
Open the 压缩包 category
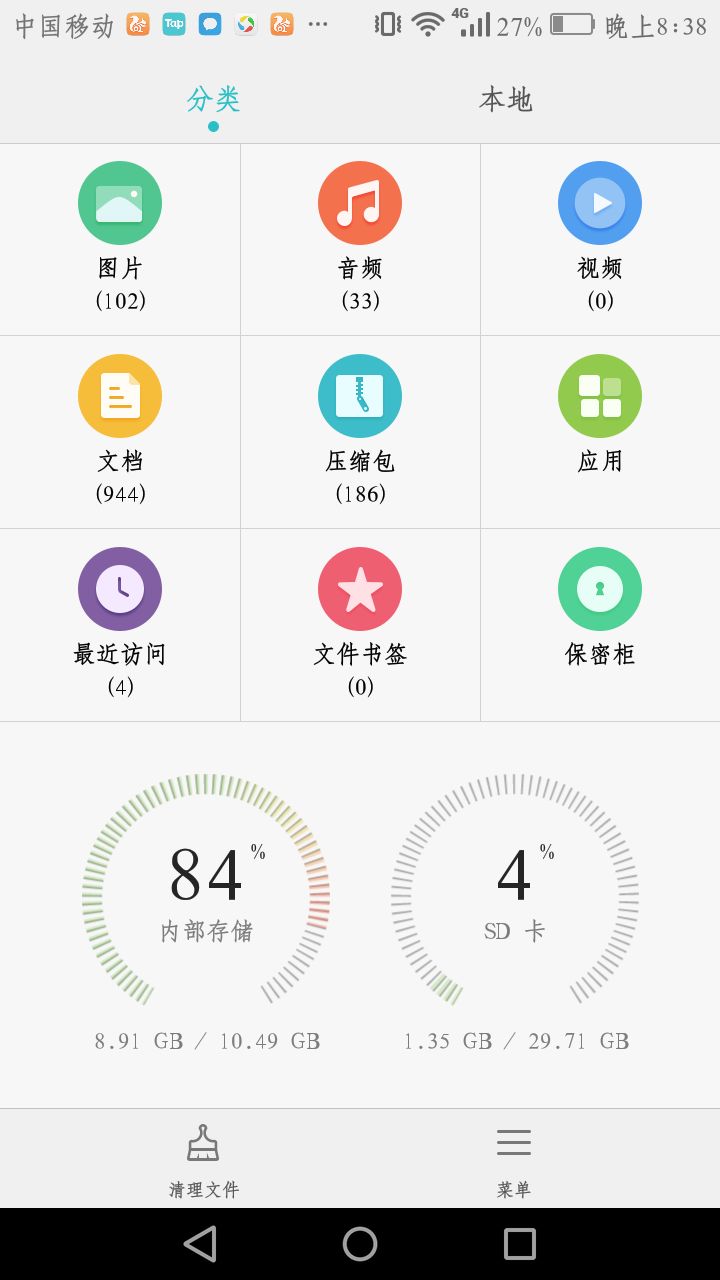pyautogui.click(x=360, y=432)
